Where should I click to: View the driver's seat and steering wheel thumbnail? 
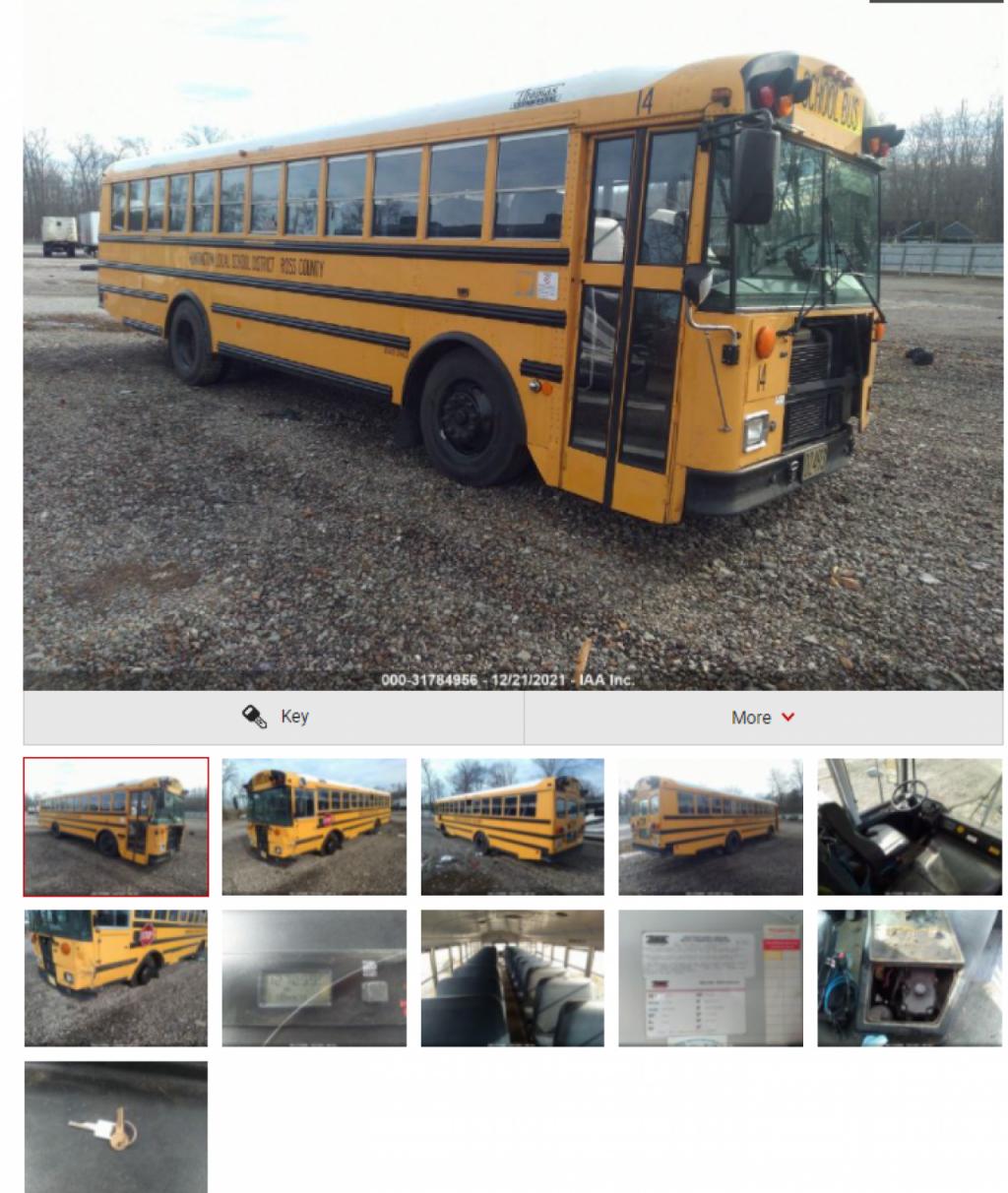click(909, 827)
